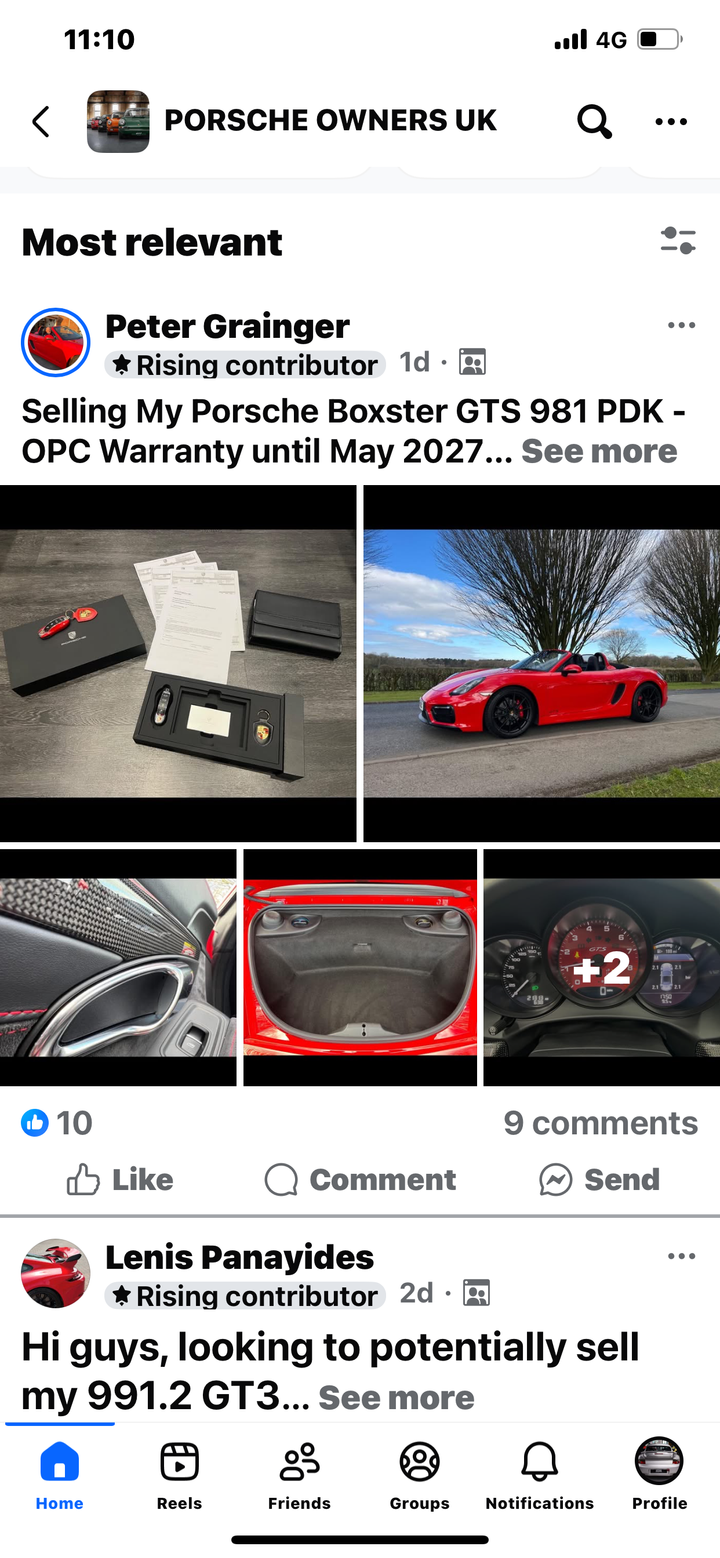Image resolution: width=720 pixels, height=1558 pixels.
Task: Open the front boot photo
Action: pyautogui.click(x=360, y=967)
